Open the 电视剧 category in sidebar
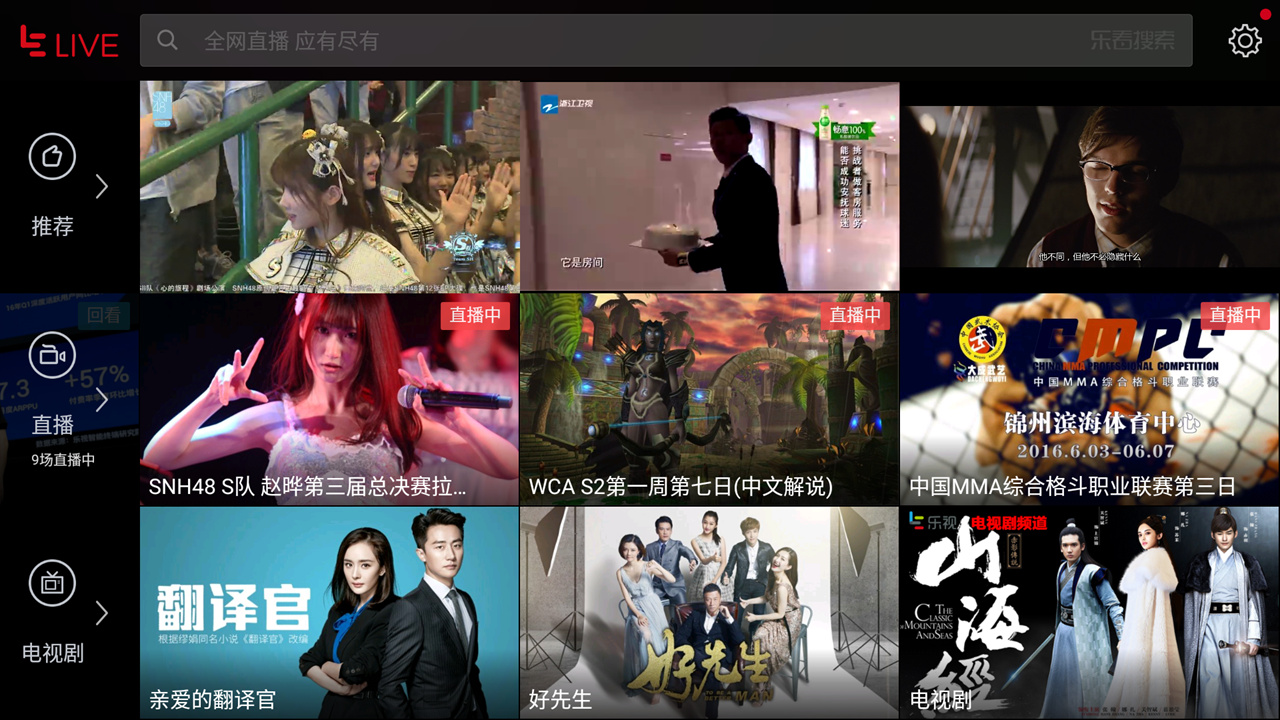This screenshot has width=1280, height=720. [53, 612]
